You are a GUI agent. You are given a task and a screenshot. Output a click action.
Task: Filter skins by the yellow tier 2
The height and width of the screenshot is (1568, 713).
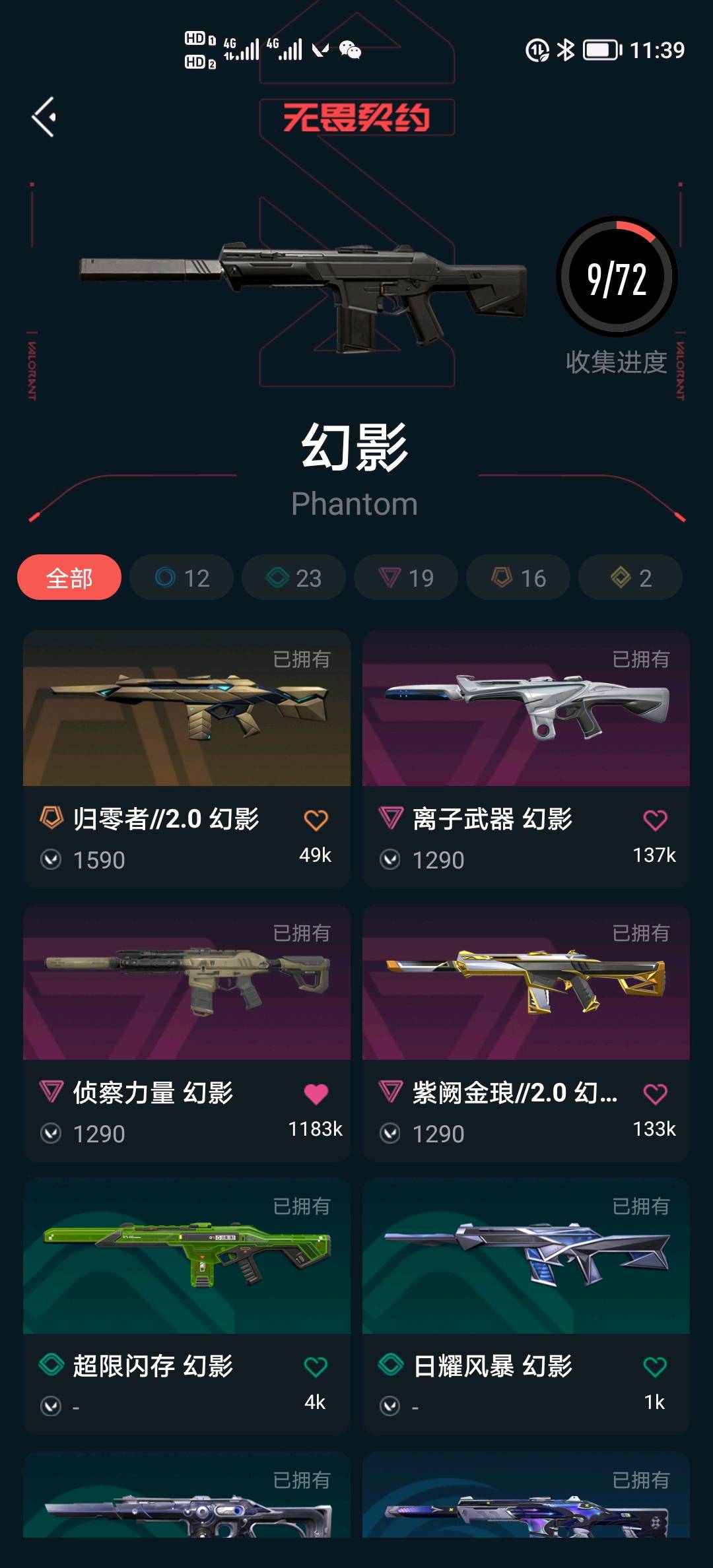click(630, 577)
